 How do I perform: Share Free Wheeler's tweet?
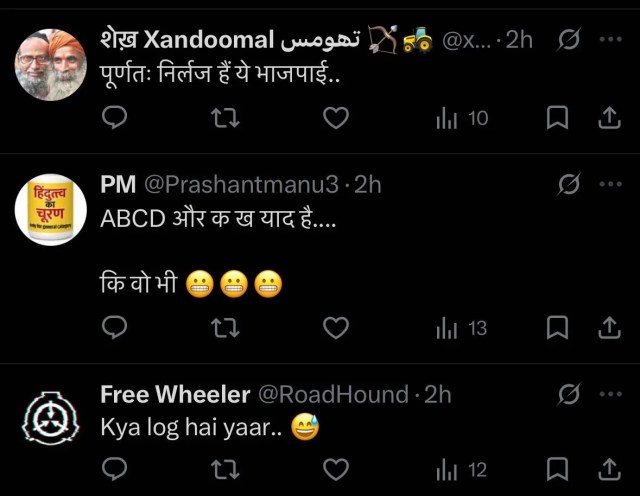[607, 469]
